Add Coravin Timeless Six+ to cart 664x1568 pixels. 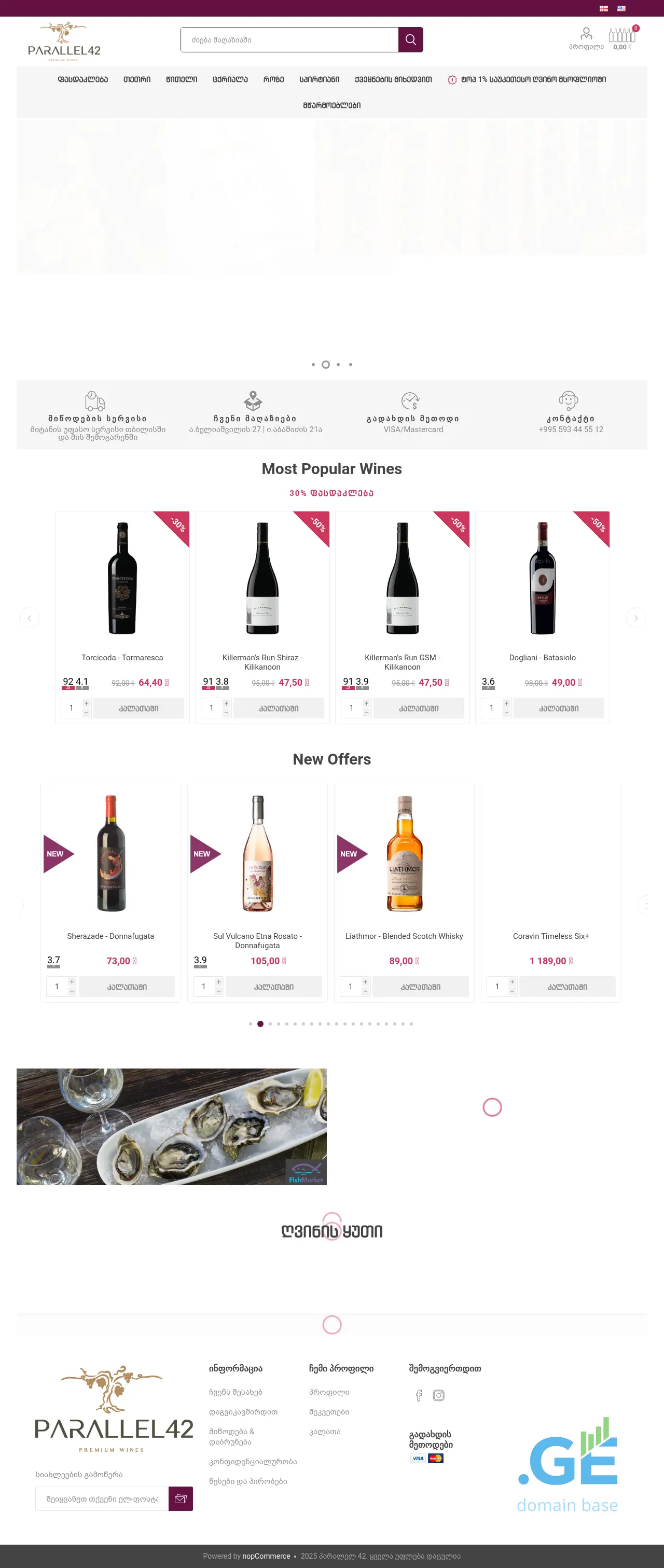[x=567, y=987]
